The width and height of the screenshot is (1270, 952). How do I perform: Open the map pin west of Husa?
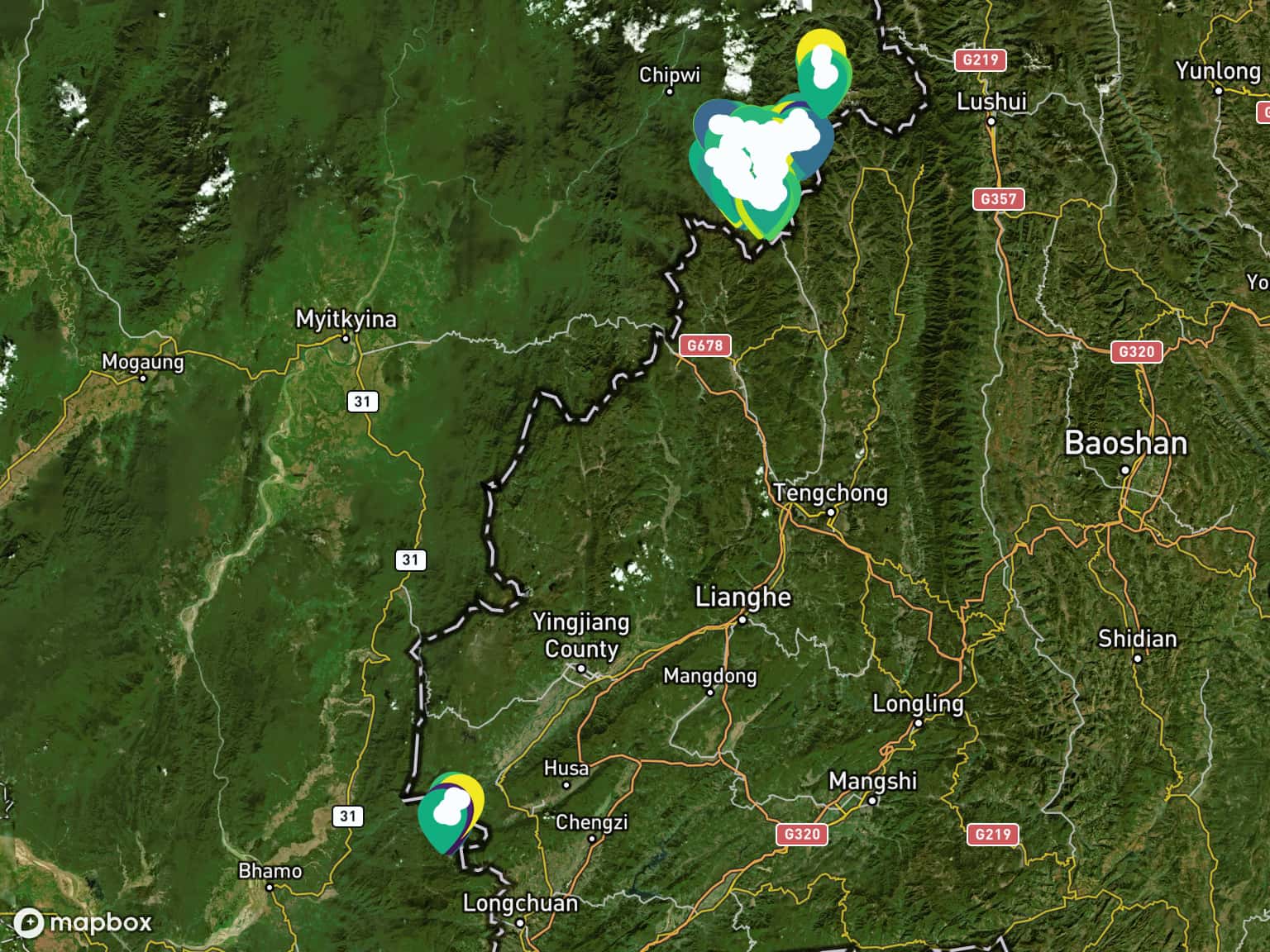pyautogui.click(x=450, y=807)
